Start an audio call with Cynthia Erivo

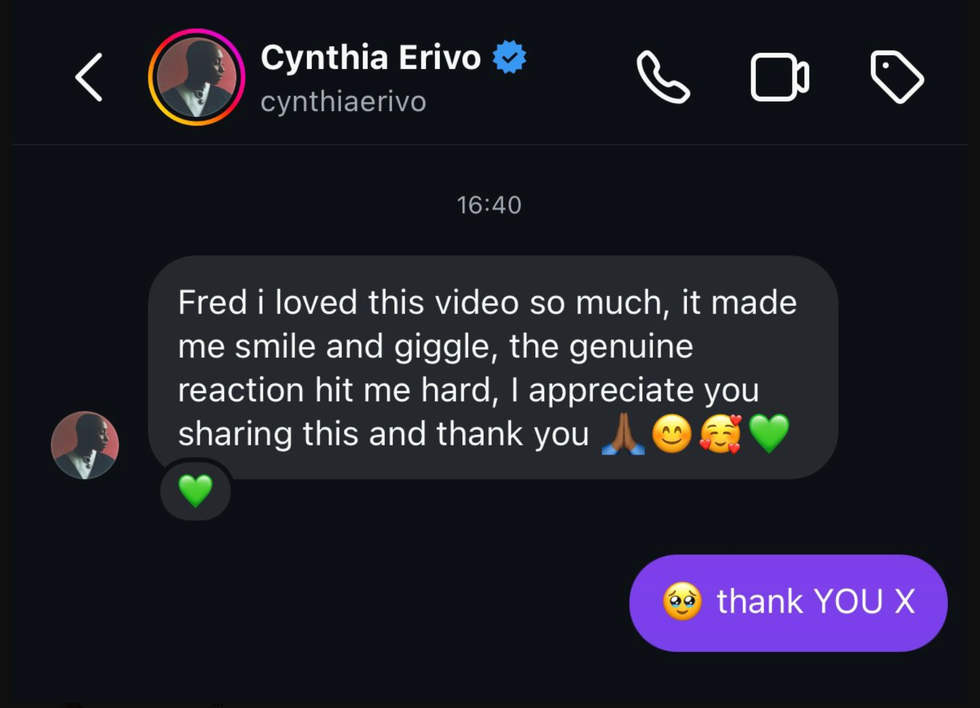[663, 77]
